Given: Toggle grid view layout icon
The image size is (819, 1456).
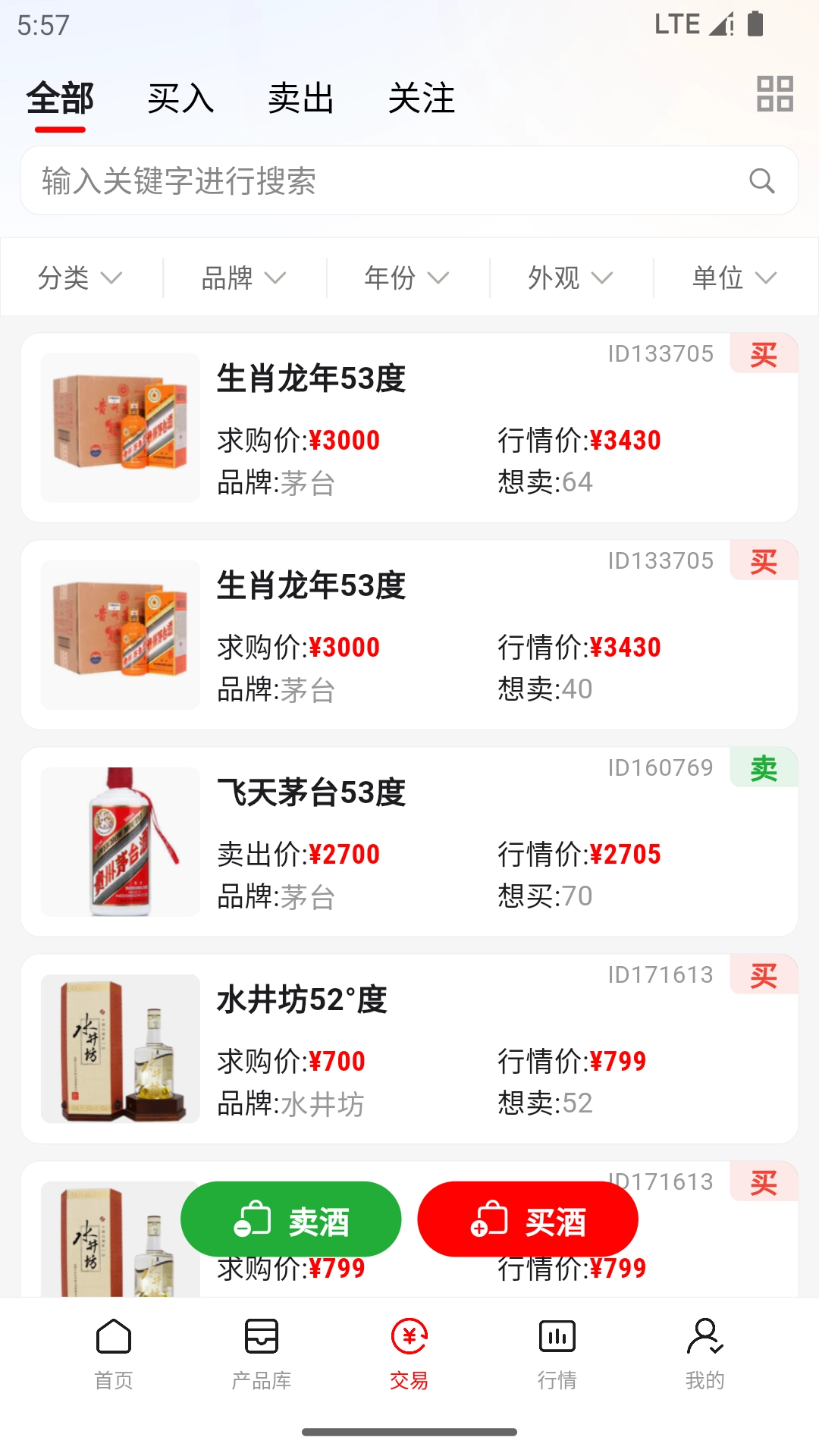Looking at the screenshot, I should [774, 94].
